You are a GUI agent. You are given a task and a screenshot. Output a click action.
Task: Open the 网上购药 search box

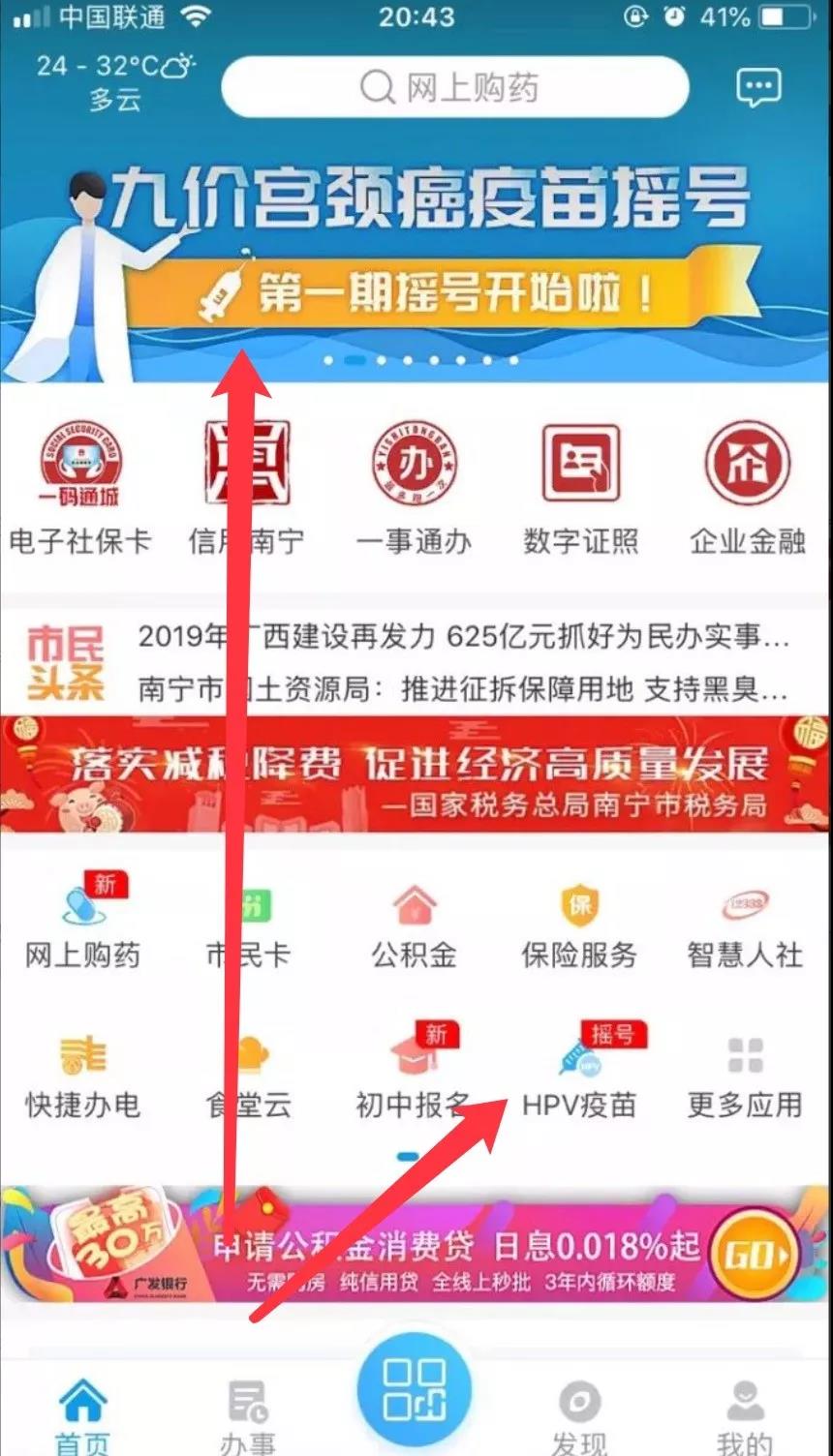point(454,88)
